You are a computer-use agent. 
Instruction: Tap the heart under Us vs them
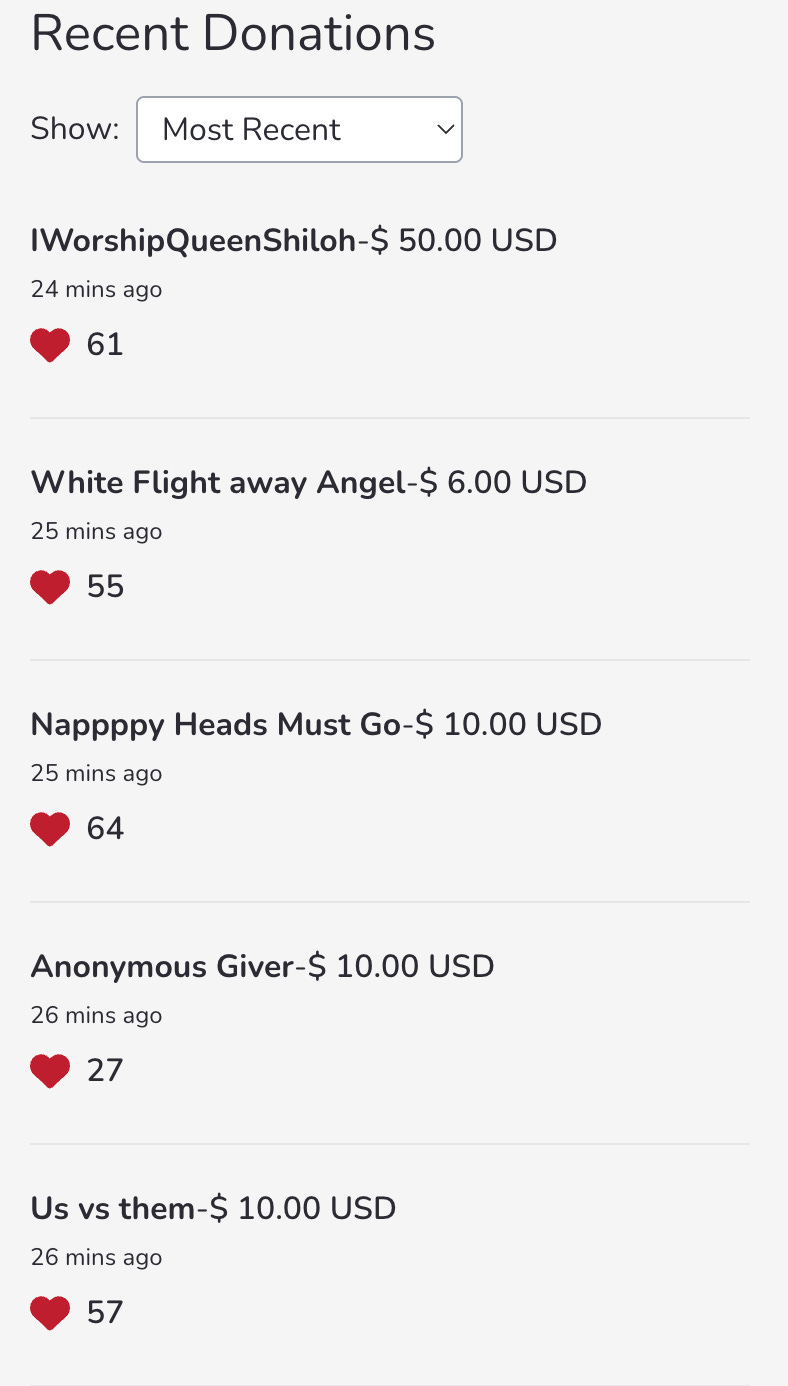50,1313
